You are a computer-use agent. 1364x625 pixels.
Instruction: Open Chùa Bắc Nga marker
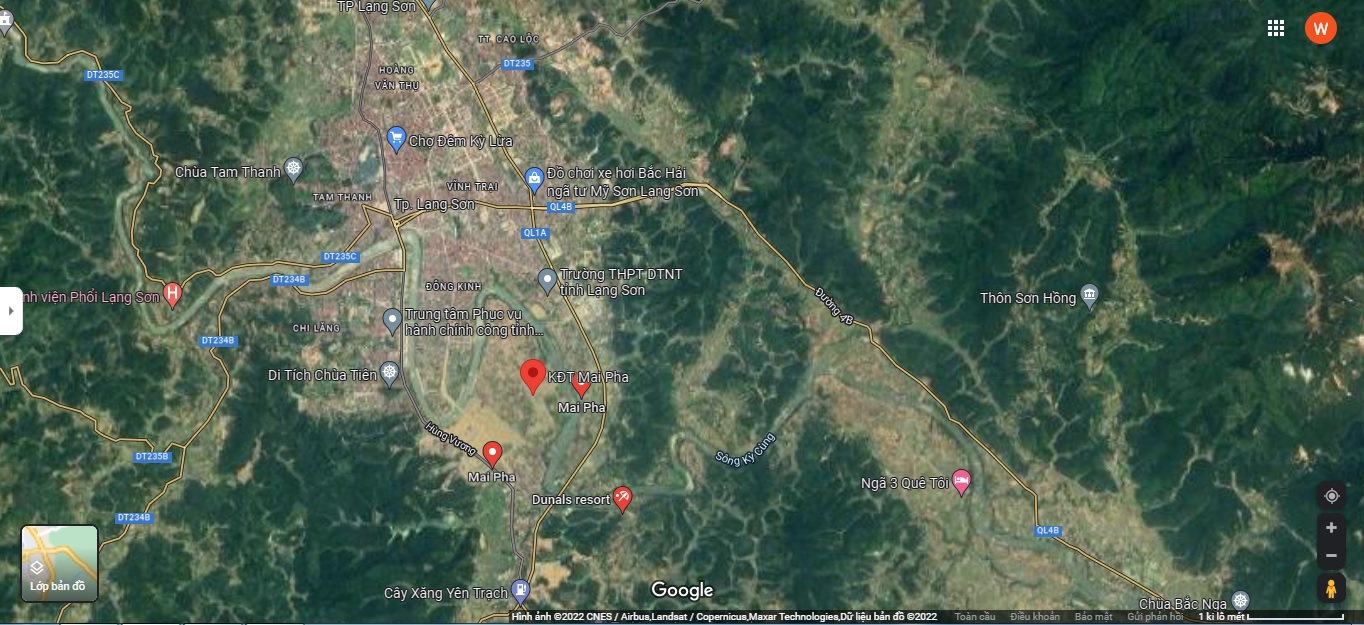[x=1240, y=600]
